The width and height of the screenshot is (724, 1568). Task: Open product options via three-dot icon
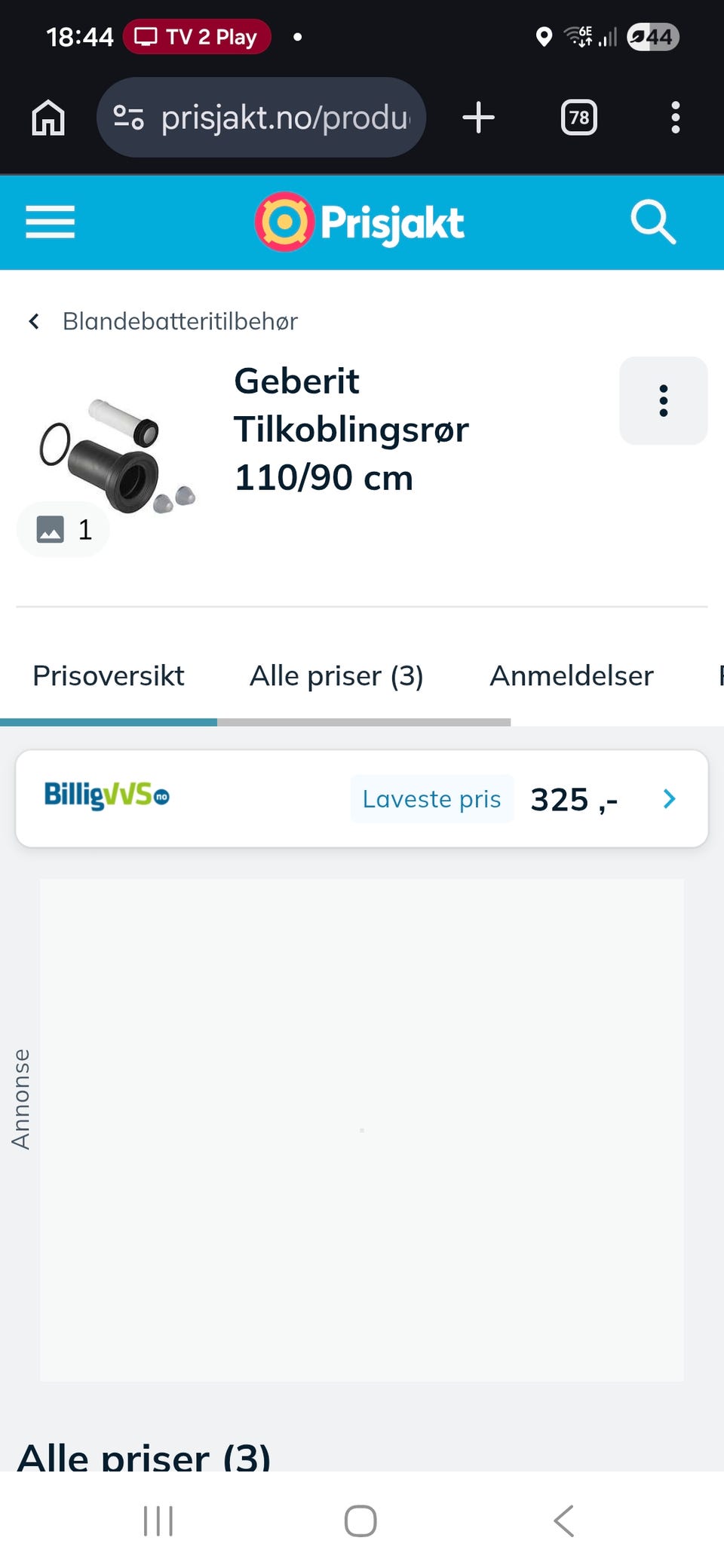tap(663, 400)
